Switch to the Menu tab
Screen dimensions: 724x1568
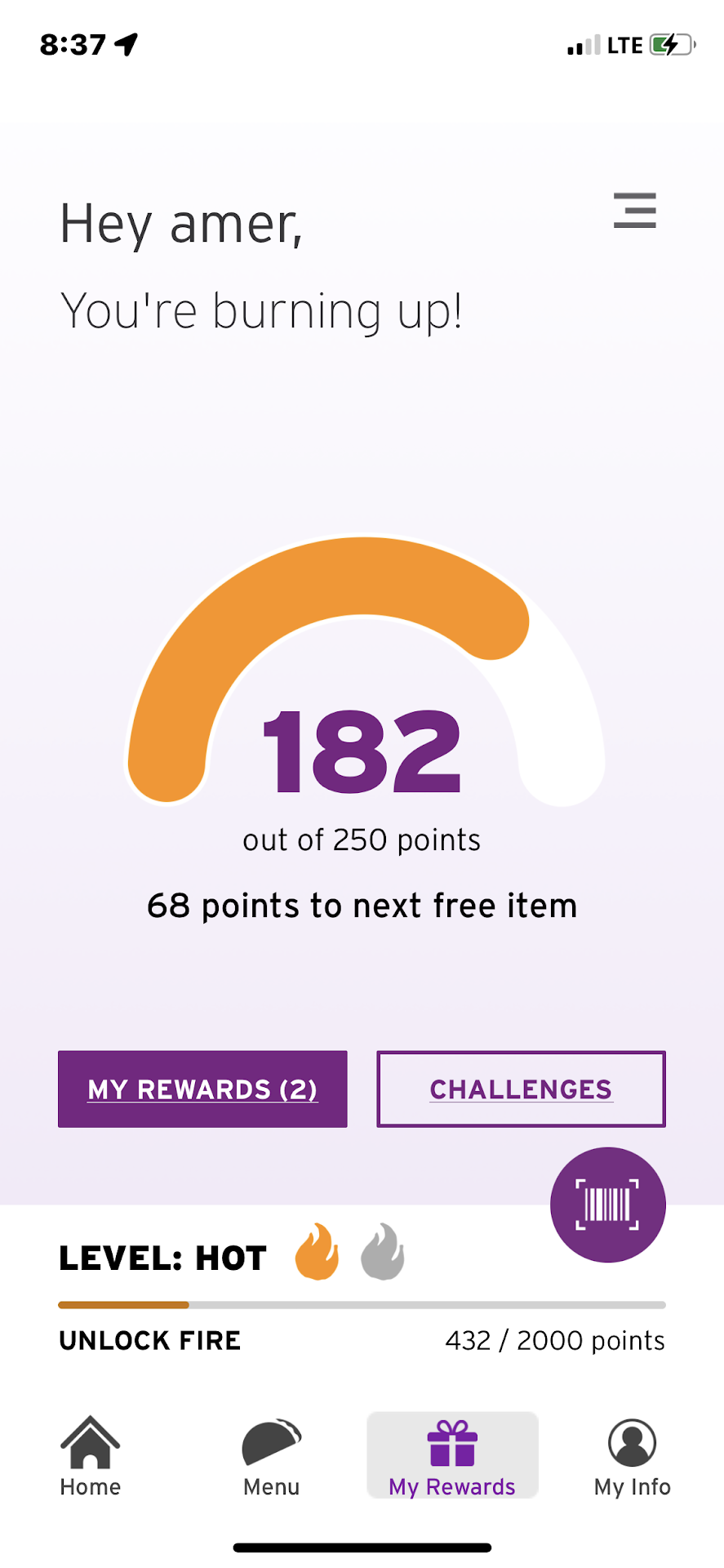(x=272, y=1458)
